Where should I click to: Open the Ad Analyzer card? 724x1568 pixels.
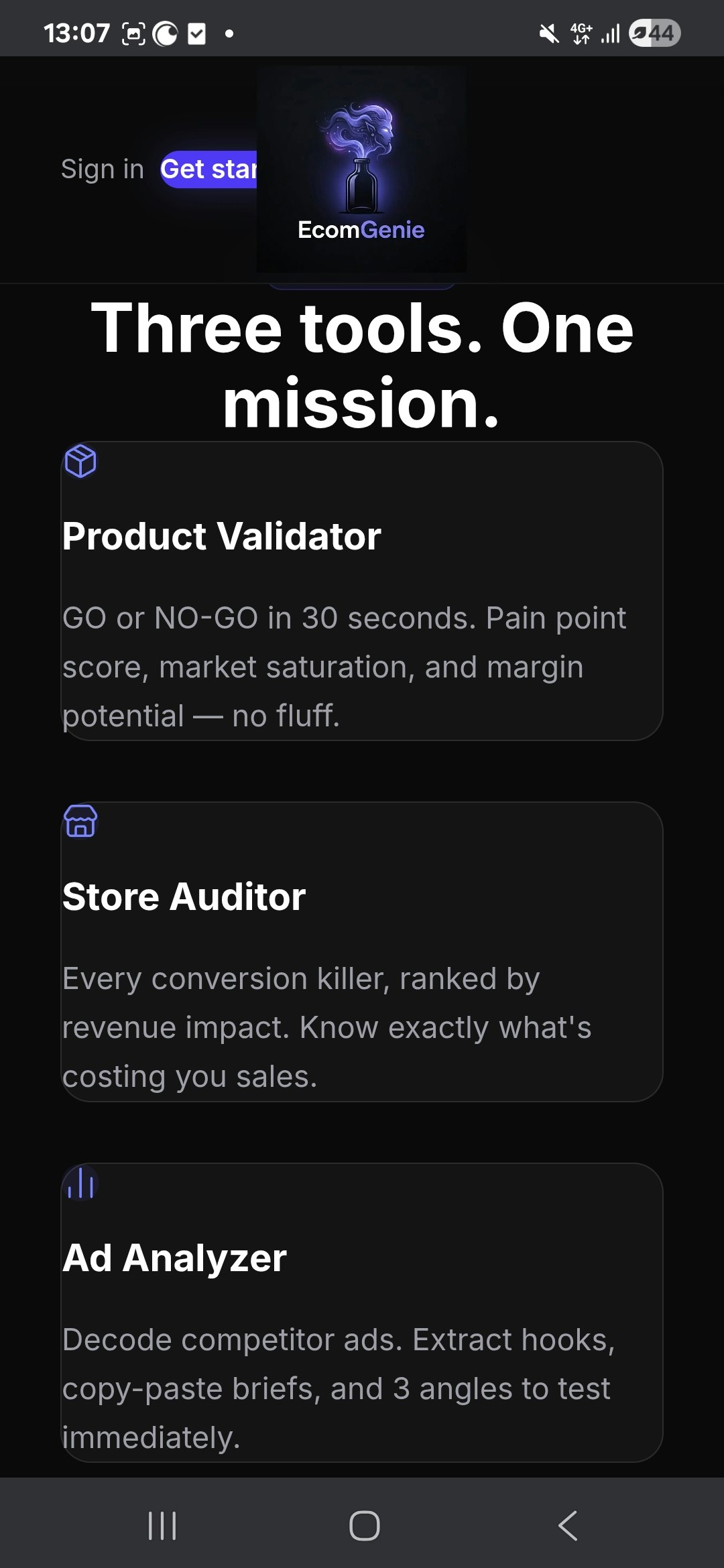coord(362,1312)
